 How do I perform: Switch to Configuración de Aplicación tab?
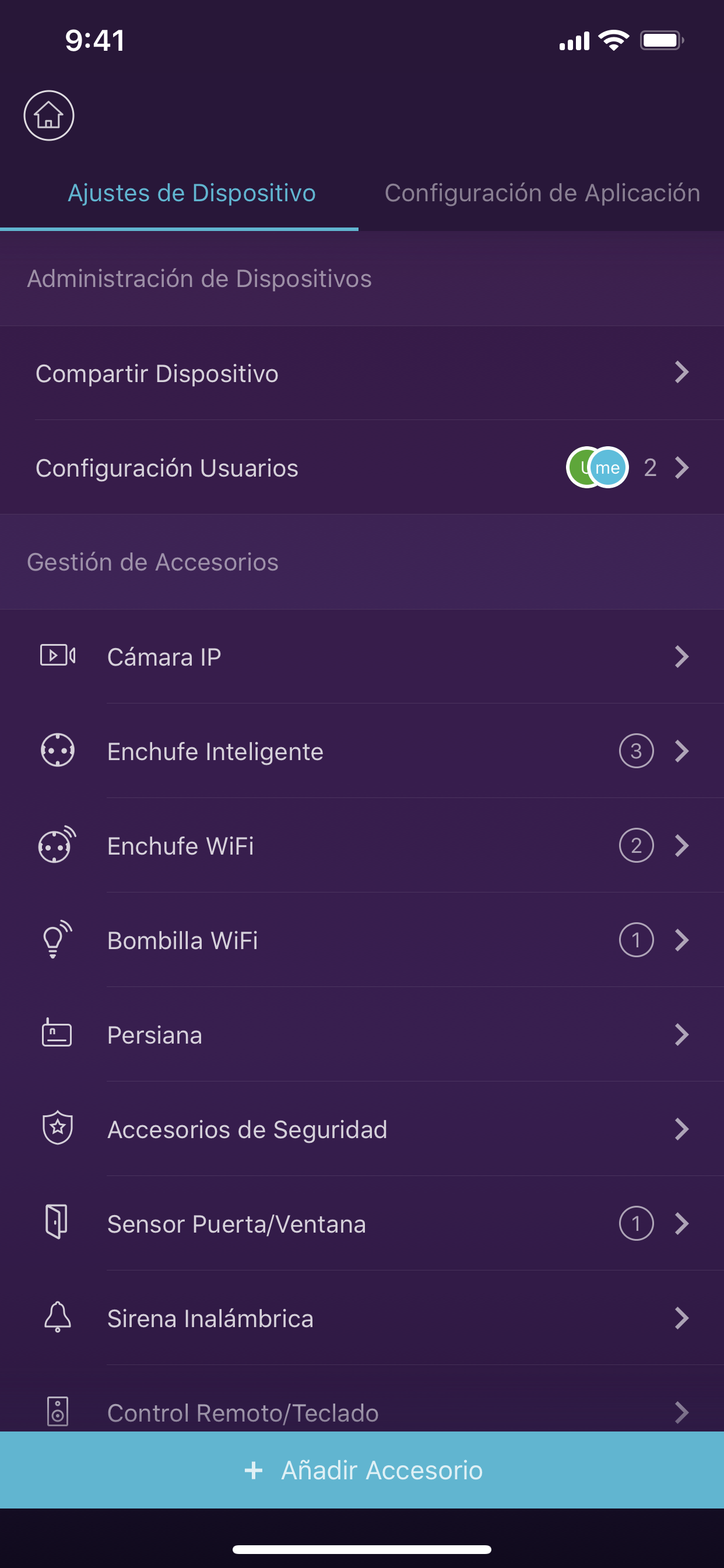[x=542, y=193]
